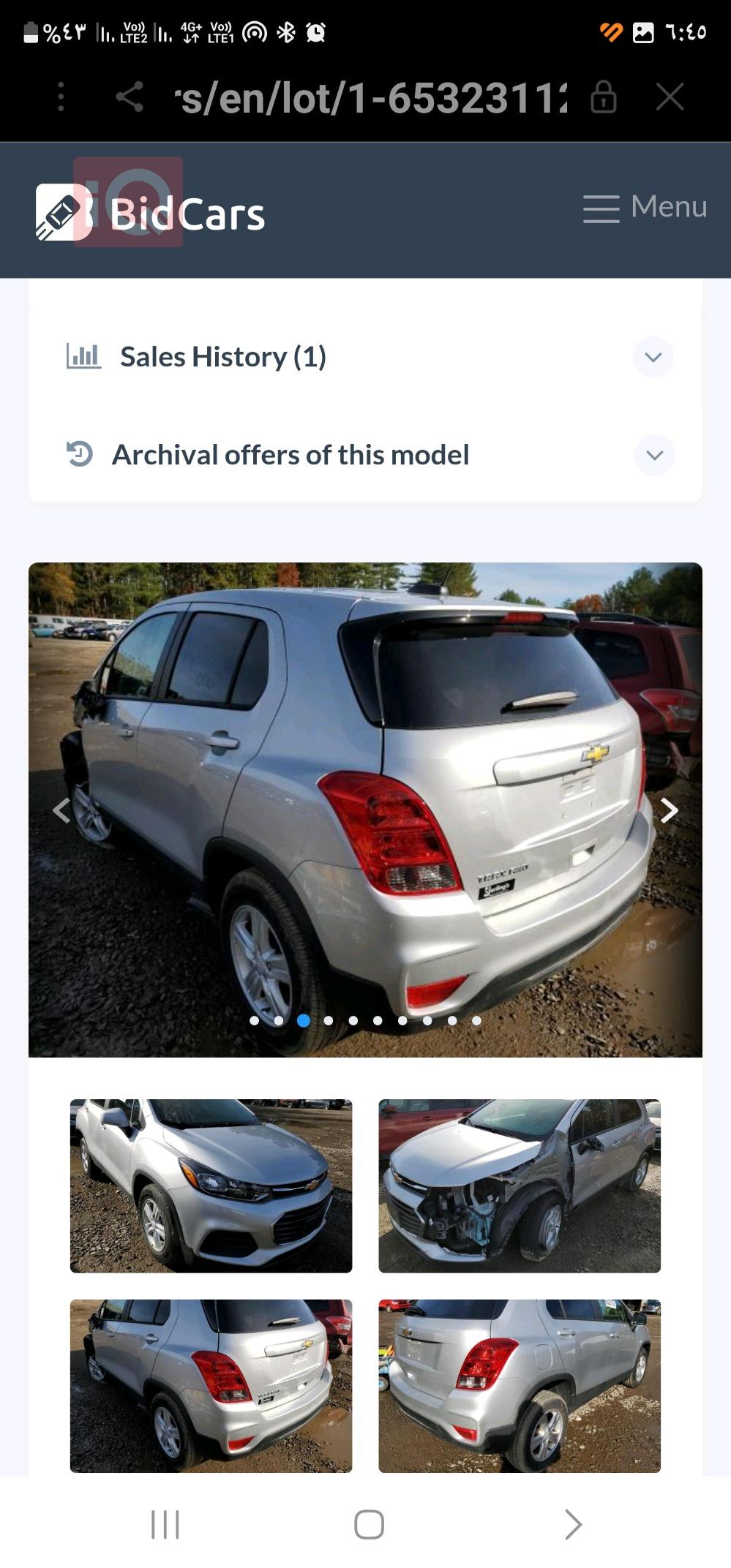
Task: Share this page link
Action: pyautogui.click(x=130, y=97)
